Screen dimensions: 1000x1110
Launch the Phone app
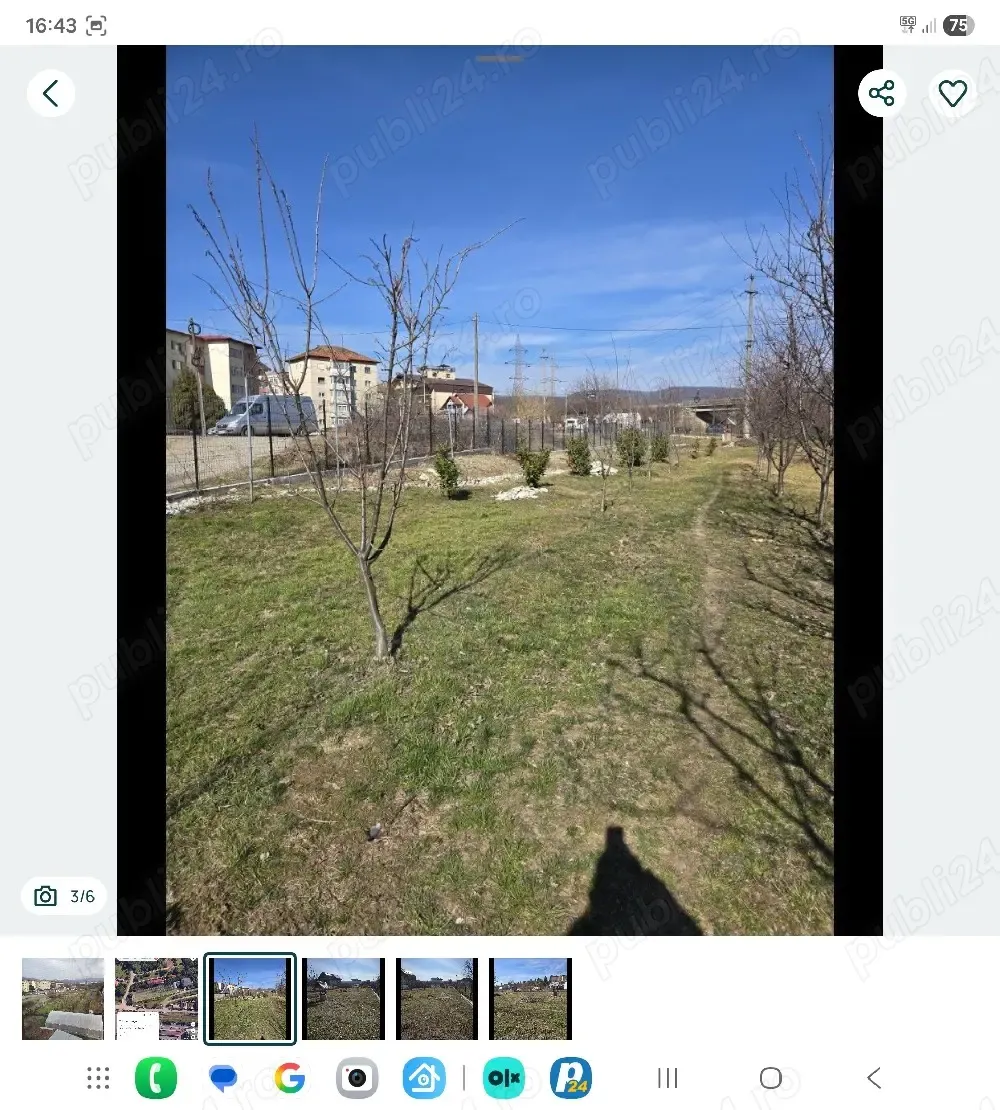(x=156, y=1078)
